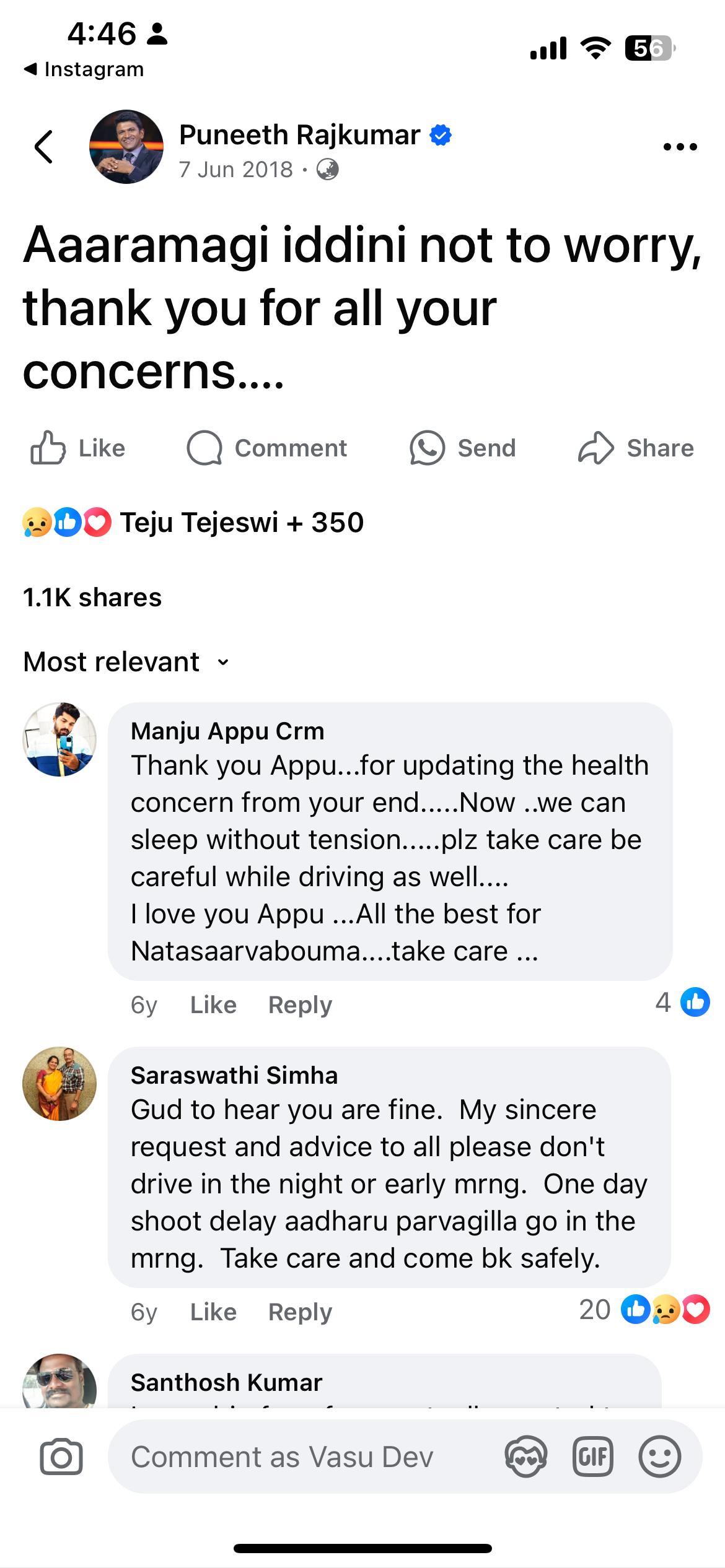Open Puneeth Rajkumar's profile picture
Screen dimensions: 725x1568
pos(126,147)
